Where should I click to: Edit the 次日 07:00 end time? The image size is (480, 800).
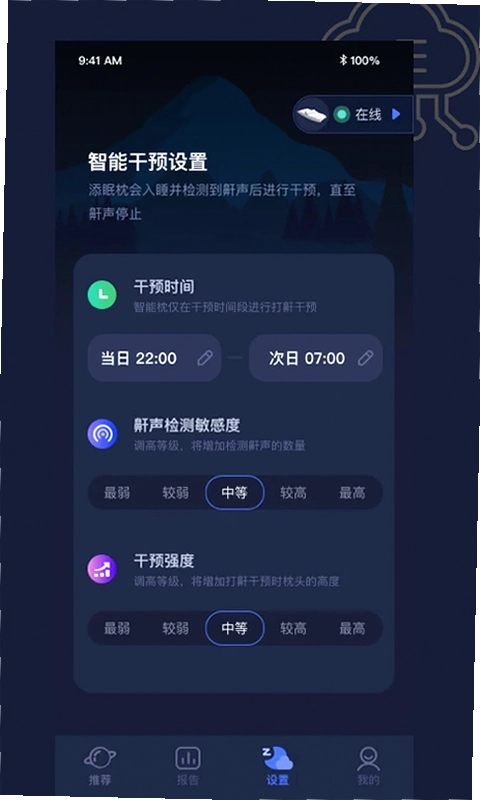tap(316, 358)
